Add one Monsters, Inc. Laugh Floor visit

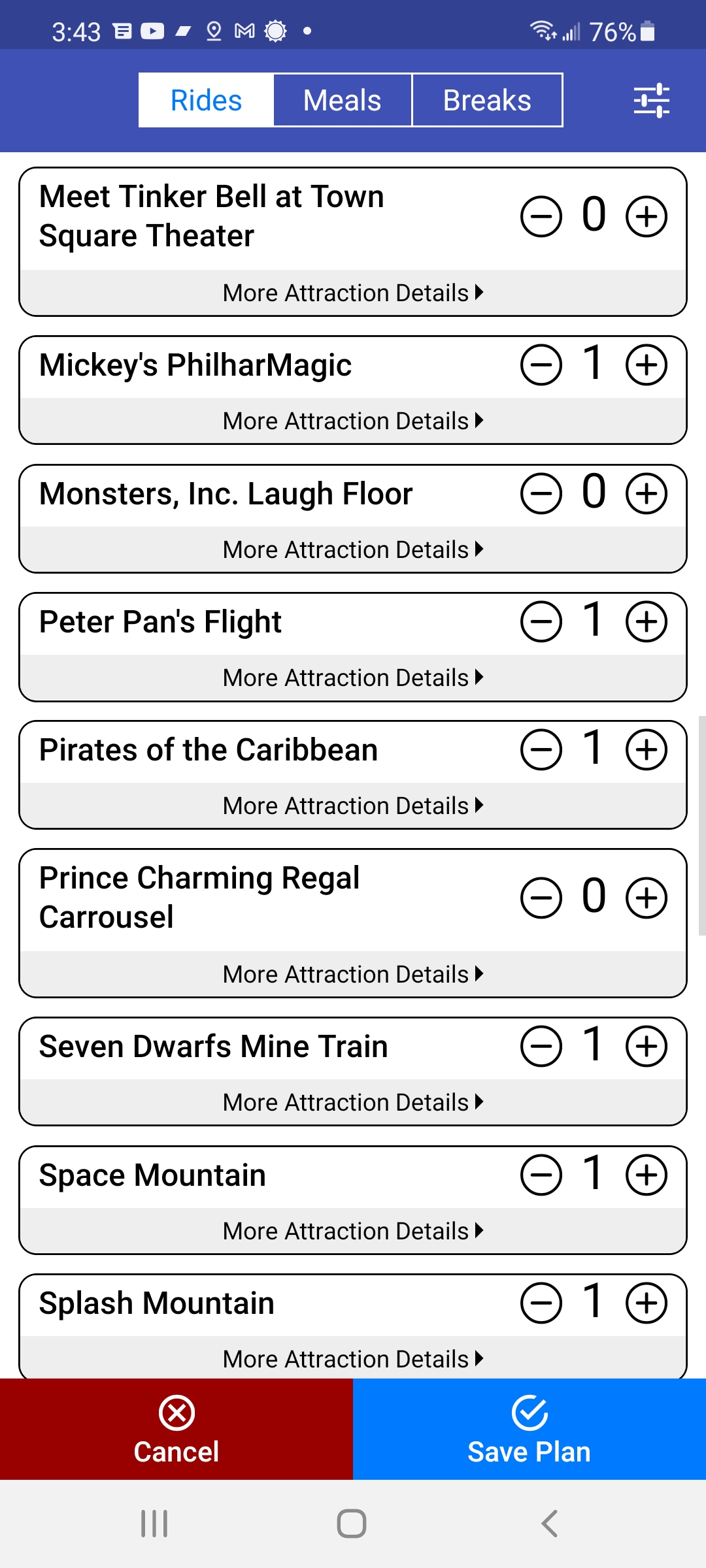click(647, 493)
